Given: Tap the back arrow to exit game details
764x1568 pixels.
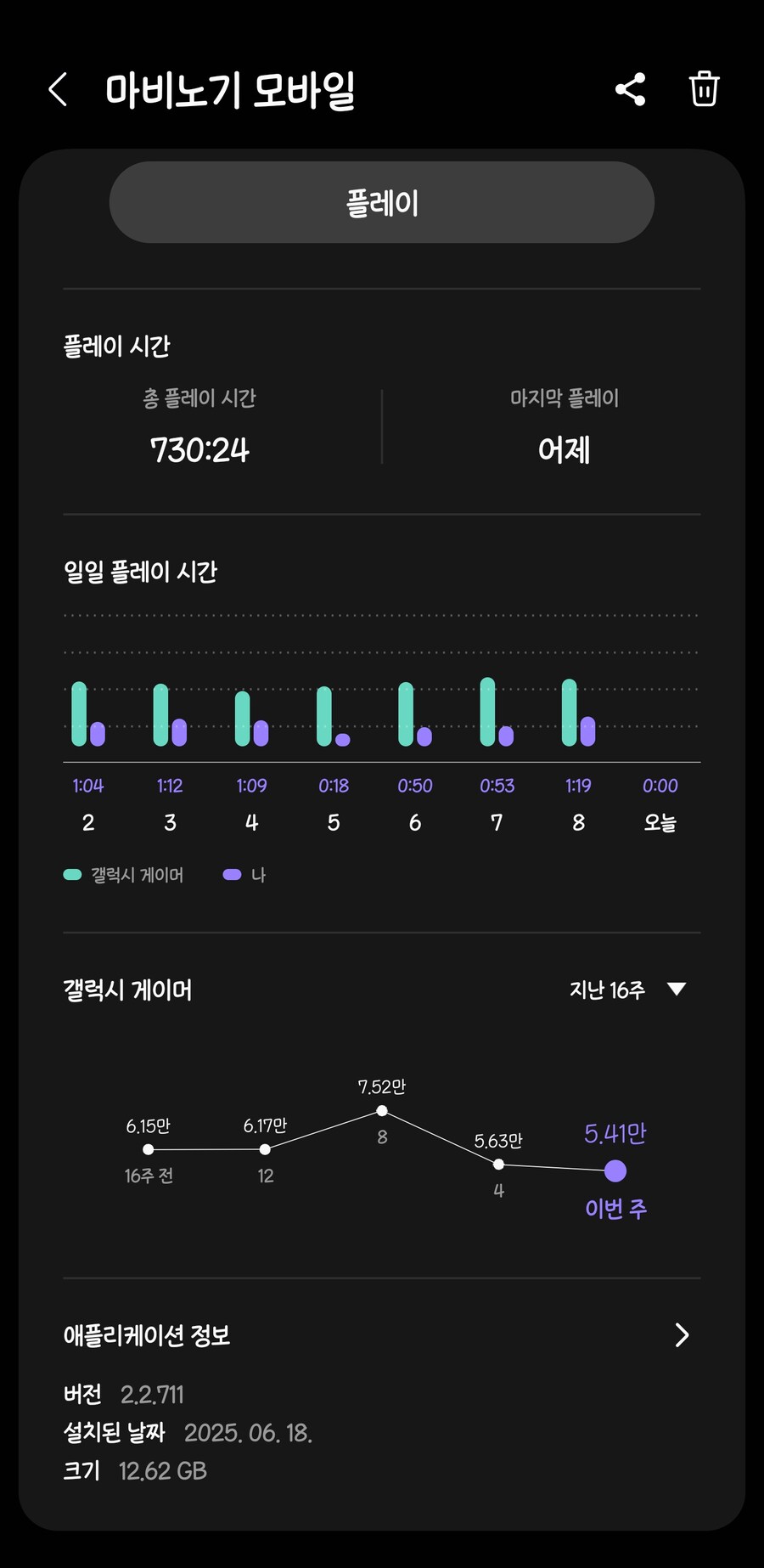Looking at the screenshot, I should coord(58,89).
